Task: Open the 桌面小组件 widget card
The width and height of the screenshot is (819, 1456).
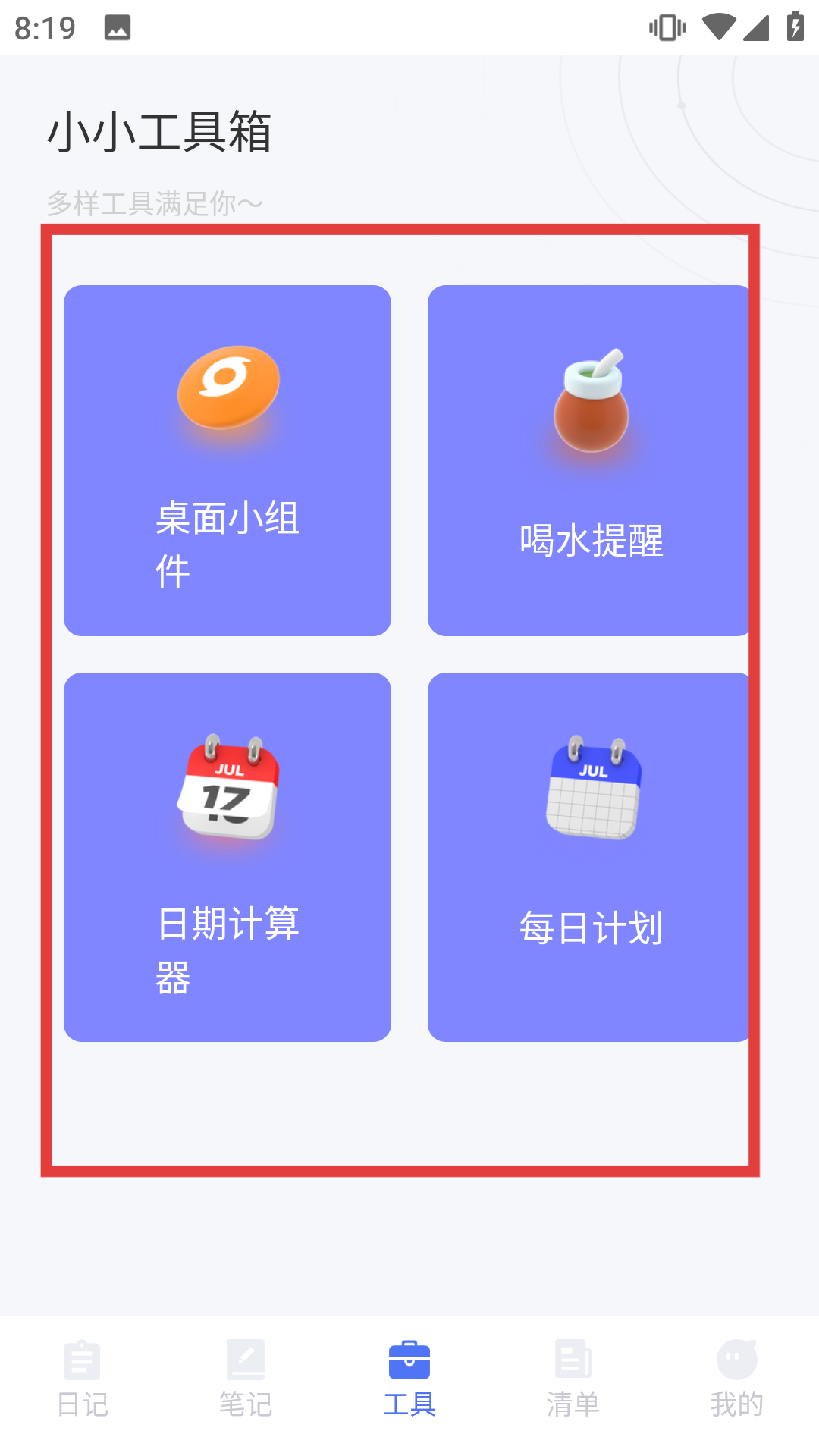Action: [227, 460]
